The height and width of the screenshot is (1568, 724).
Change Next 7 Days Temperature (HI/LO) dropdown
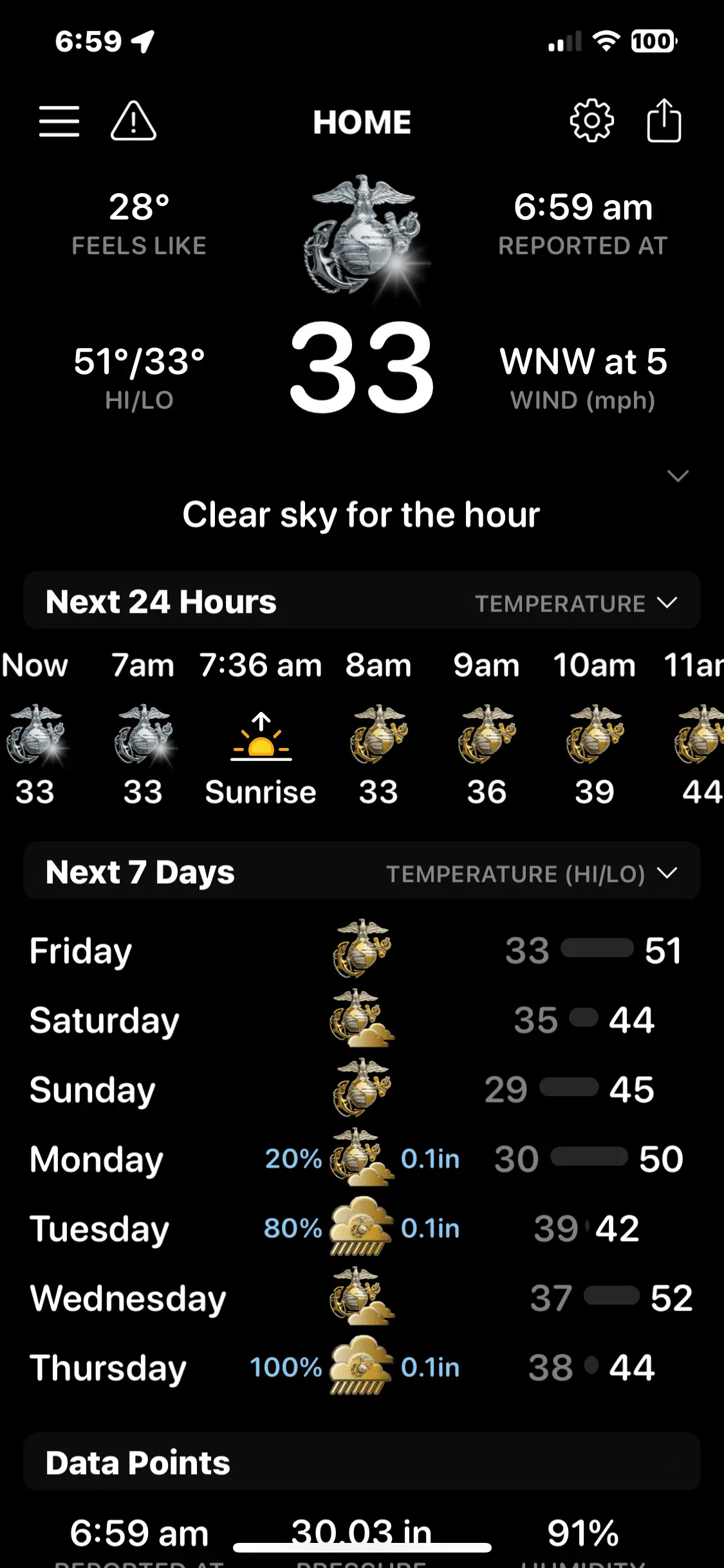(x=532, y=873)
